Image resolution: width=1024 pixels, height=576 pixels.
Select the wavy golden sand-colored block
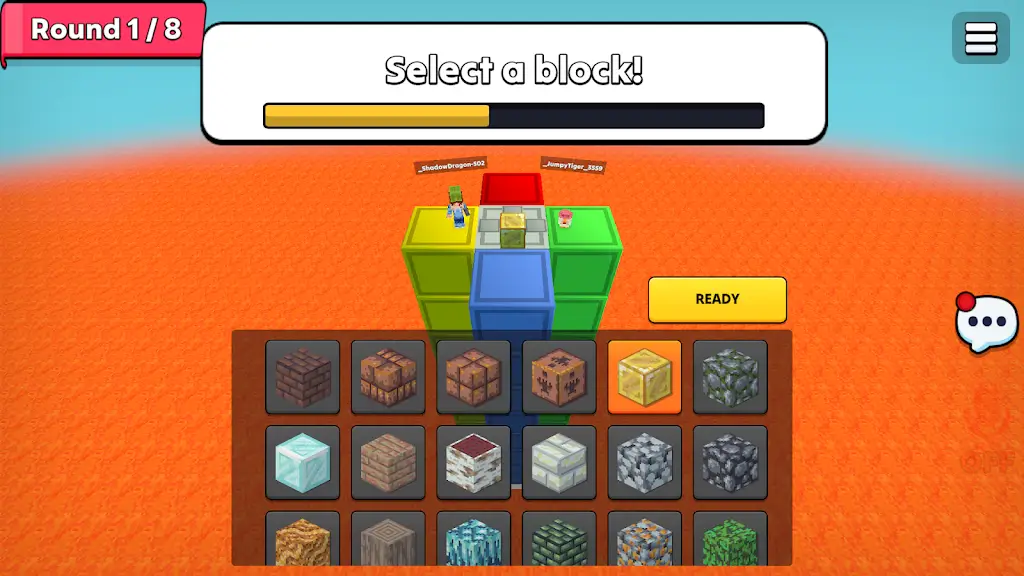[x=303, y=540]
